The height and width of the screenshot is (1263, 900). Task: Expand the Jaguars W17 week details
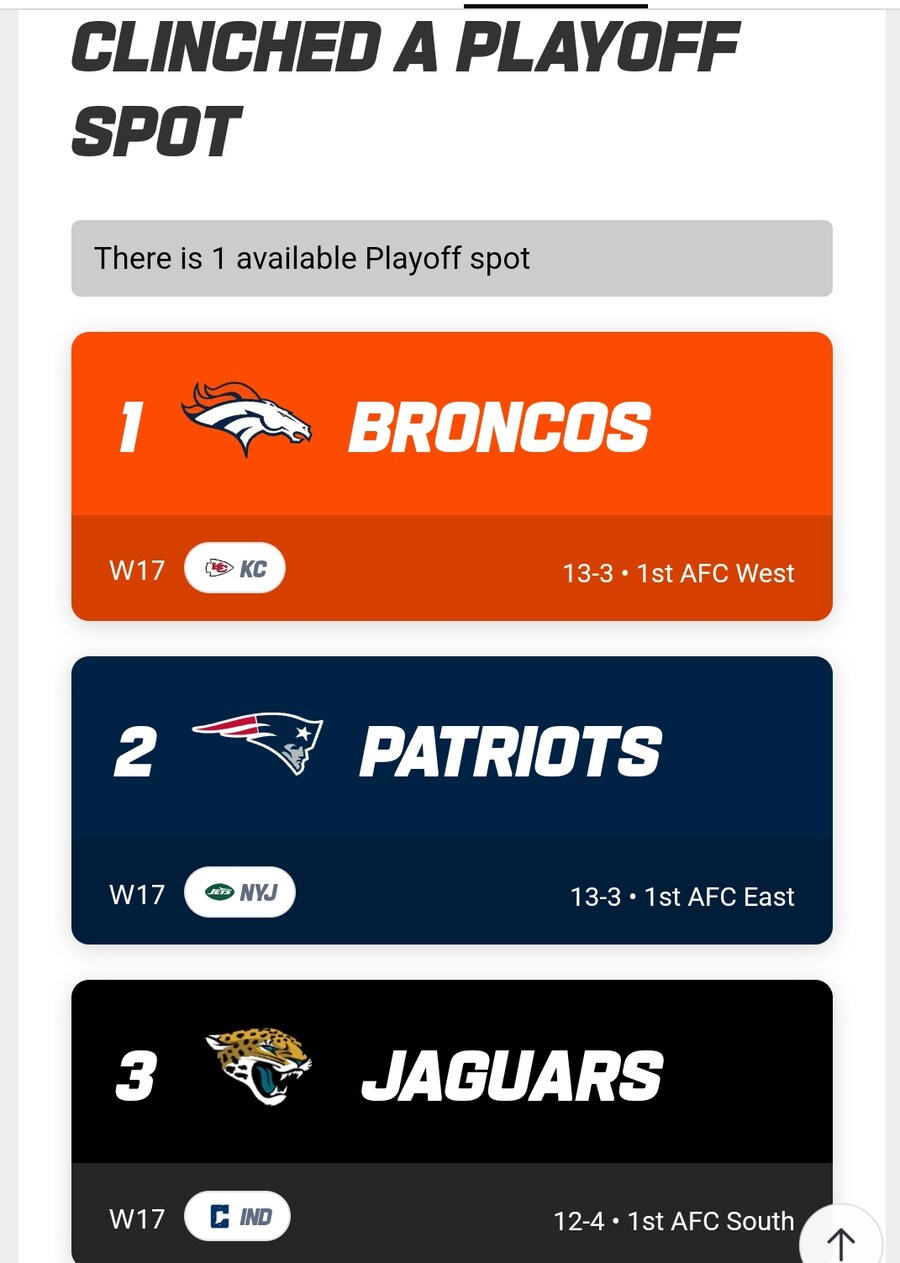137,1218
